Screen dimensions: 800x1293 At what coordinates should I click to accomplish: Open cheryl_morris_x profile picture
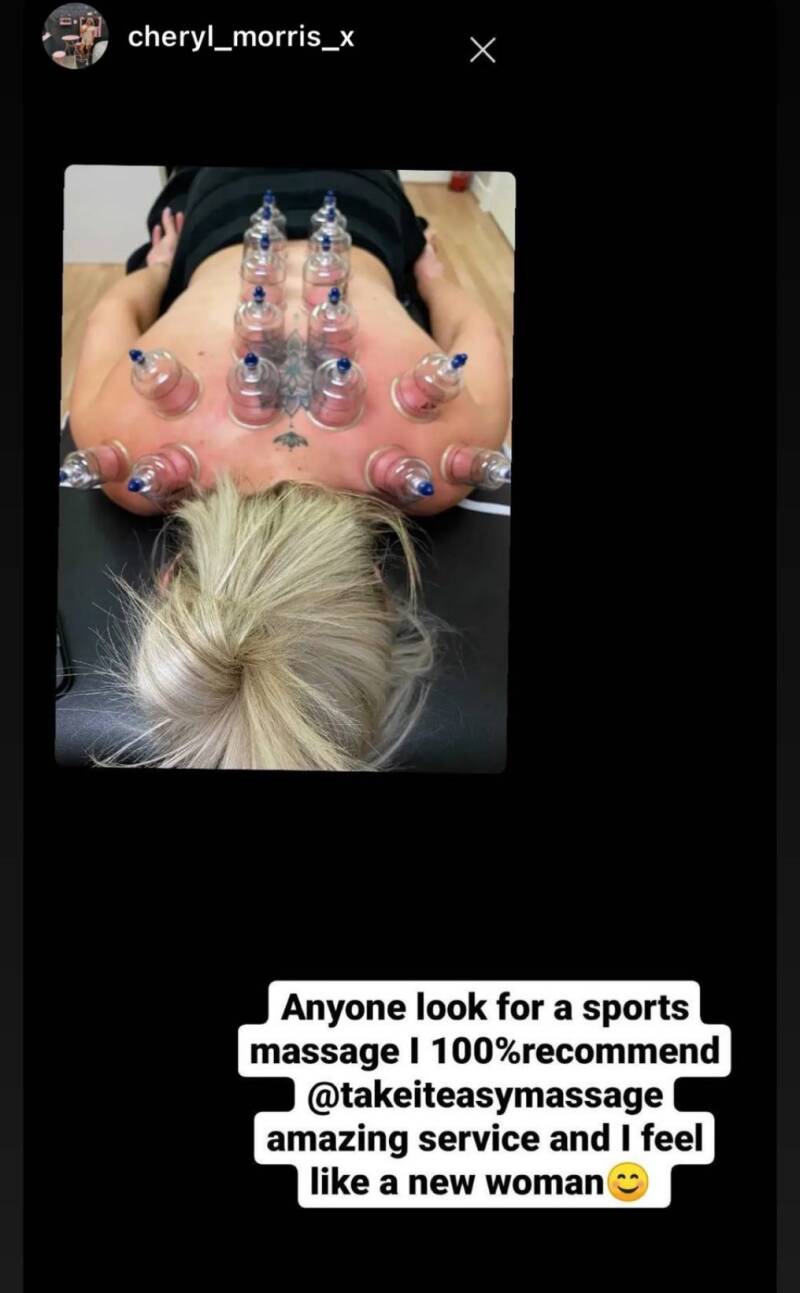pos(75,36)
